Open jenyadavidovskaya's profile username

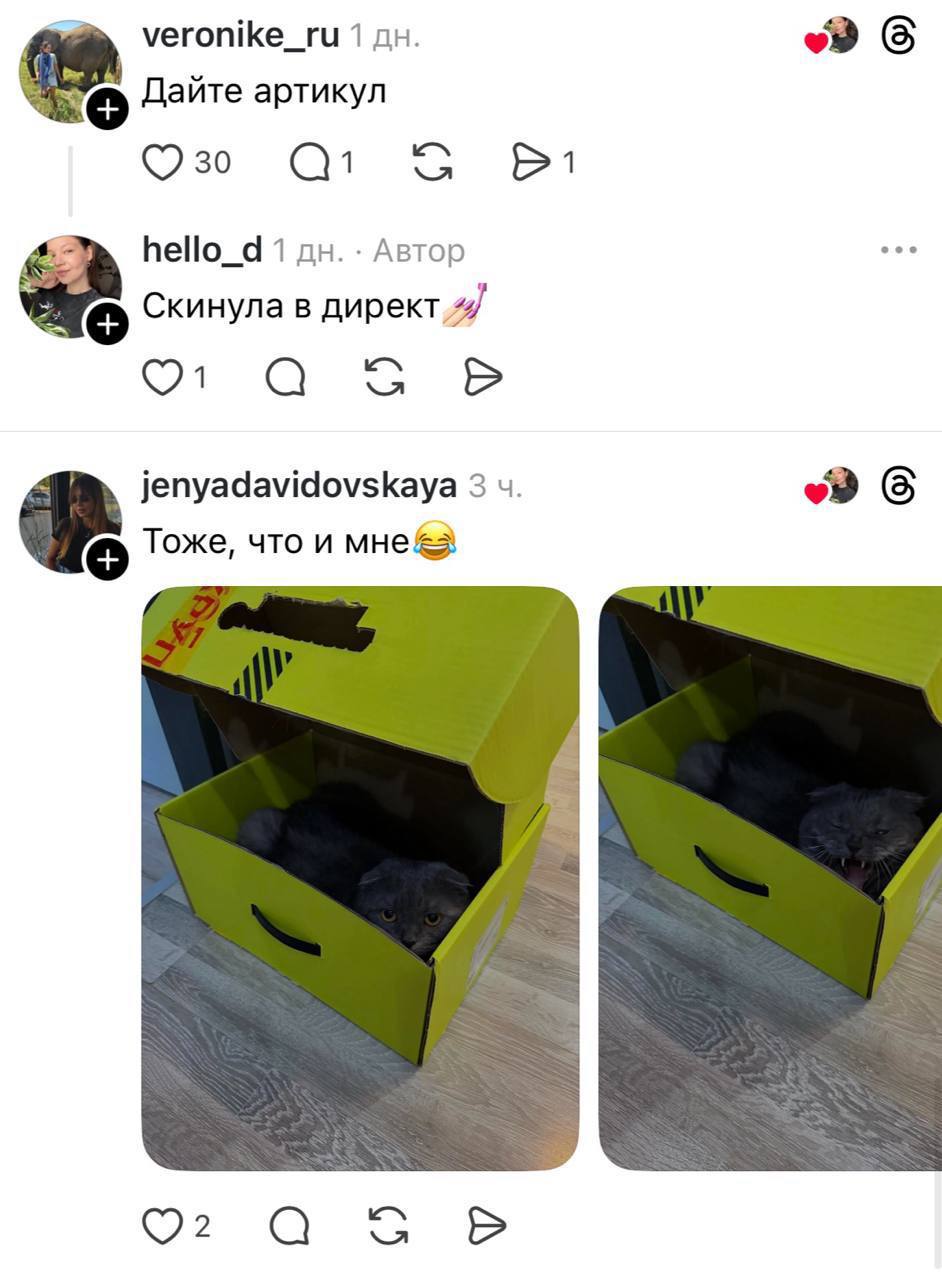[x=299, y=486]
